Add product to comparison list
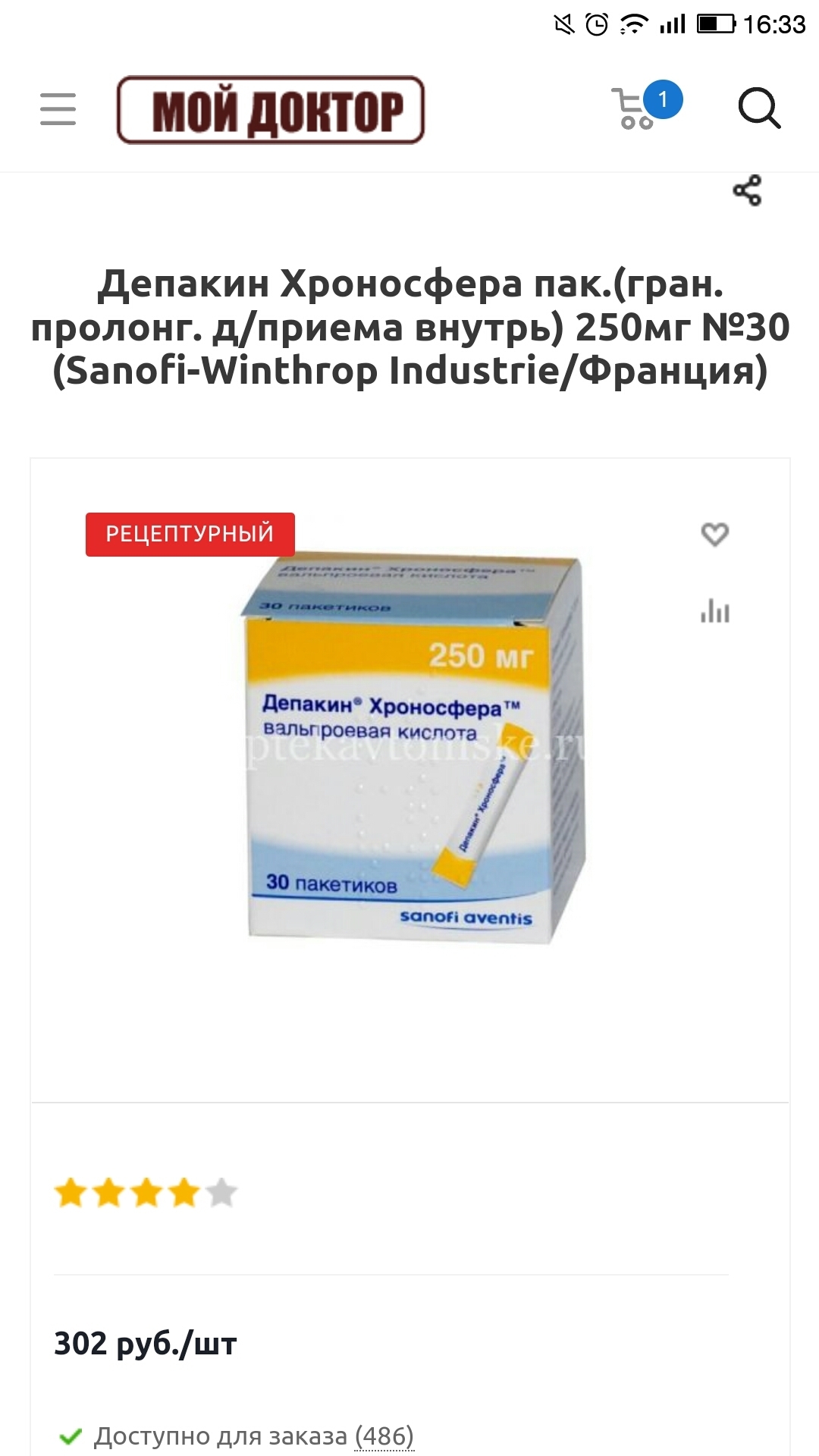This screenshot has width=819, height=1456. [714, 610]
